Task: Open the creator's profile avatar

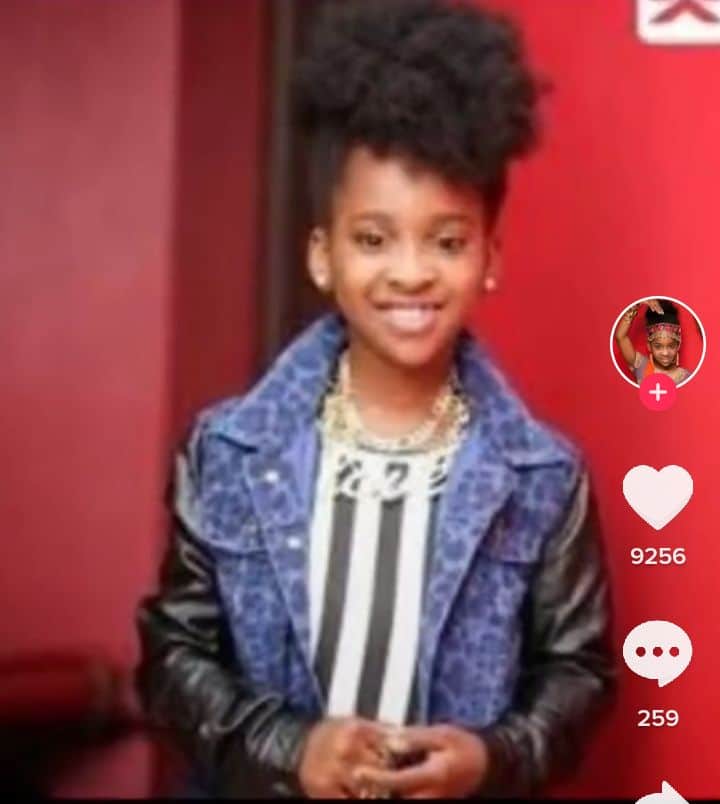Action: tap(657, 341)
